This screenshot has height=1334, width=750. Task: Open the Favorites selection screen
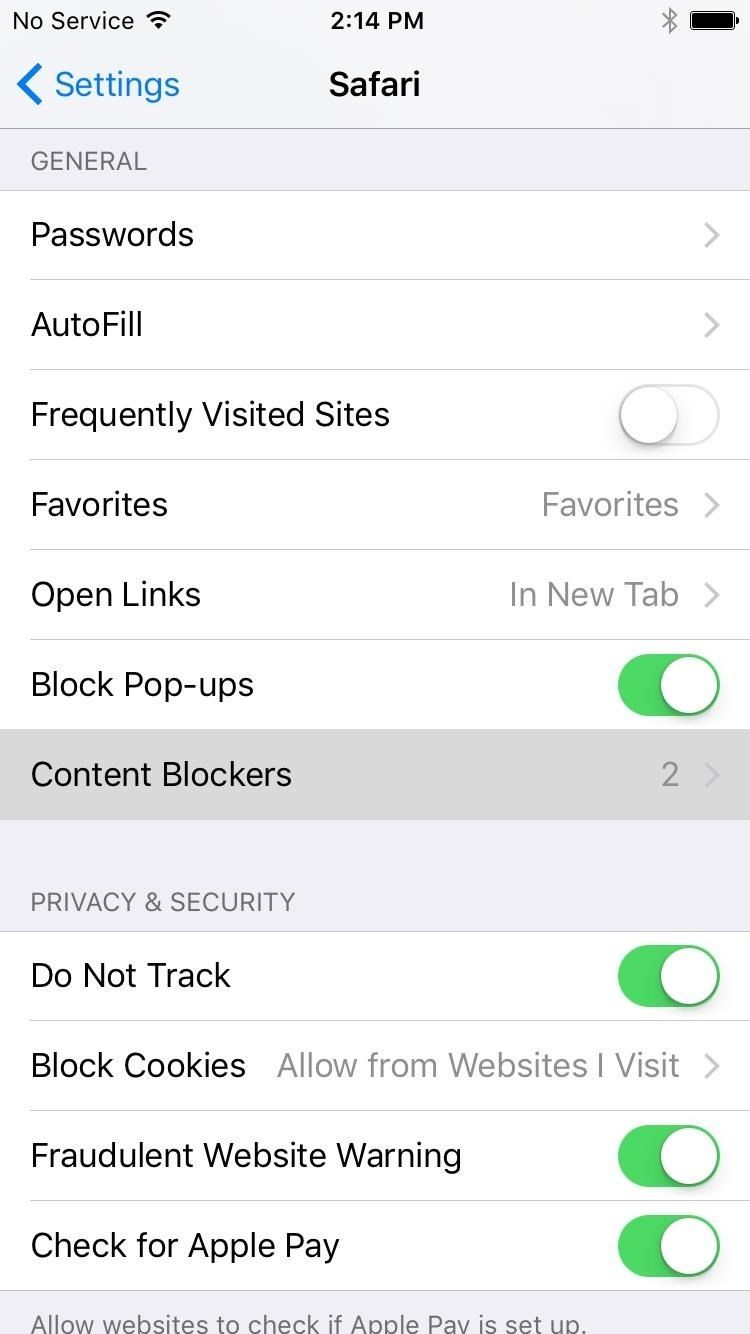tap(375, 505)
